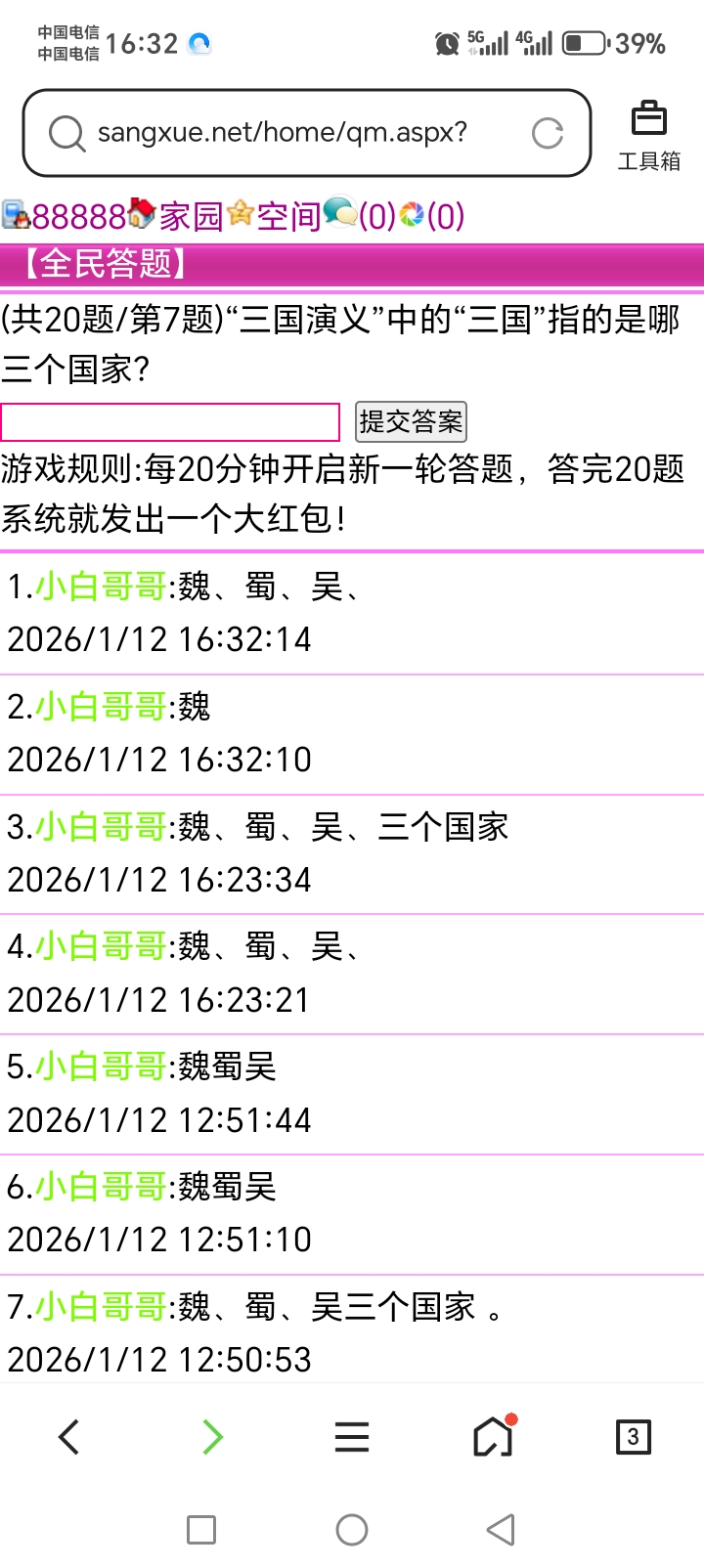The image size is (704, 1568).
Task: Tap the system home circle button
Action: (352, 1530)
